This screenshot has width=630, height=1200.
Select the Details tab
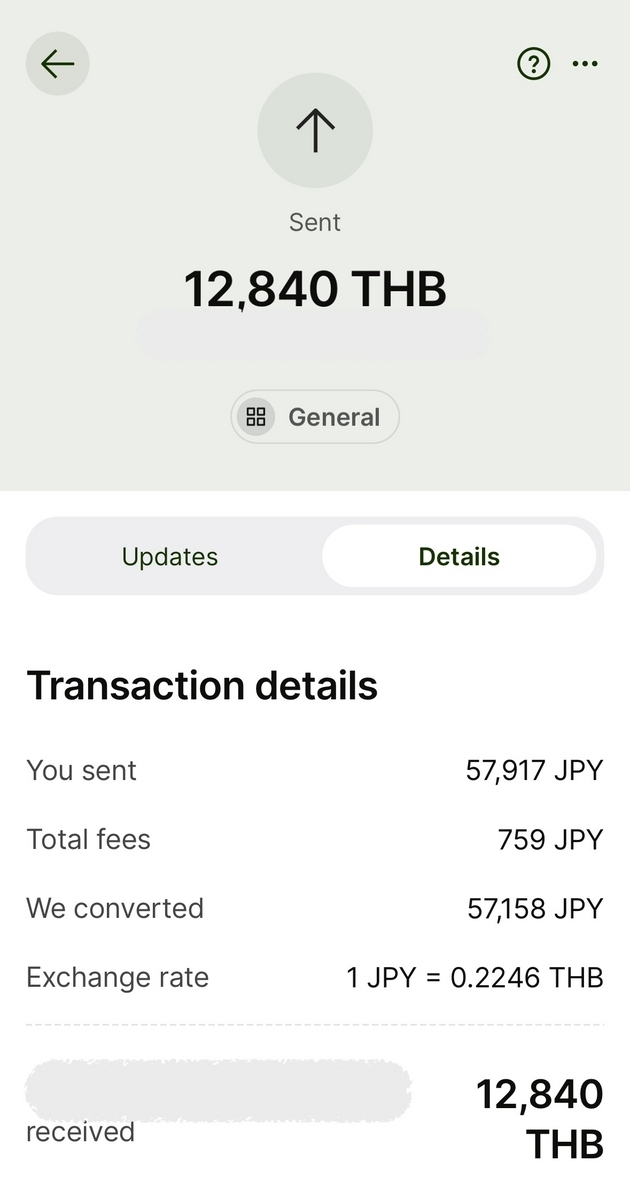459,556
